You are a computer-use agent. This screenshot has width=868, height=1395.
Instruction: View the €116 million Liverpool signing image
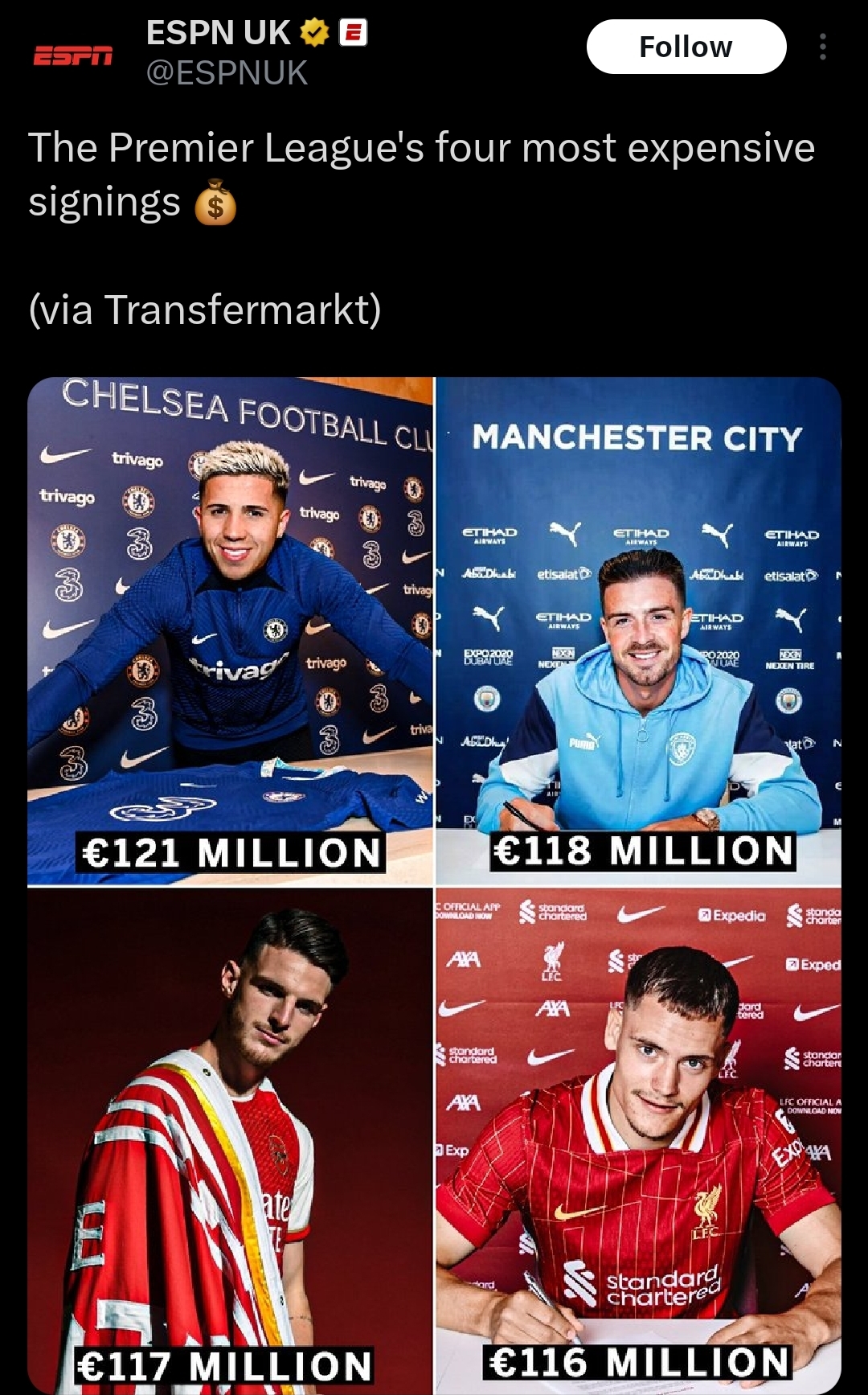point(639,1141)
